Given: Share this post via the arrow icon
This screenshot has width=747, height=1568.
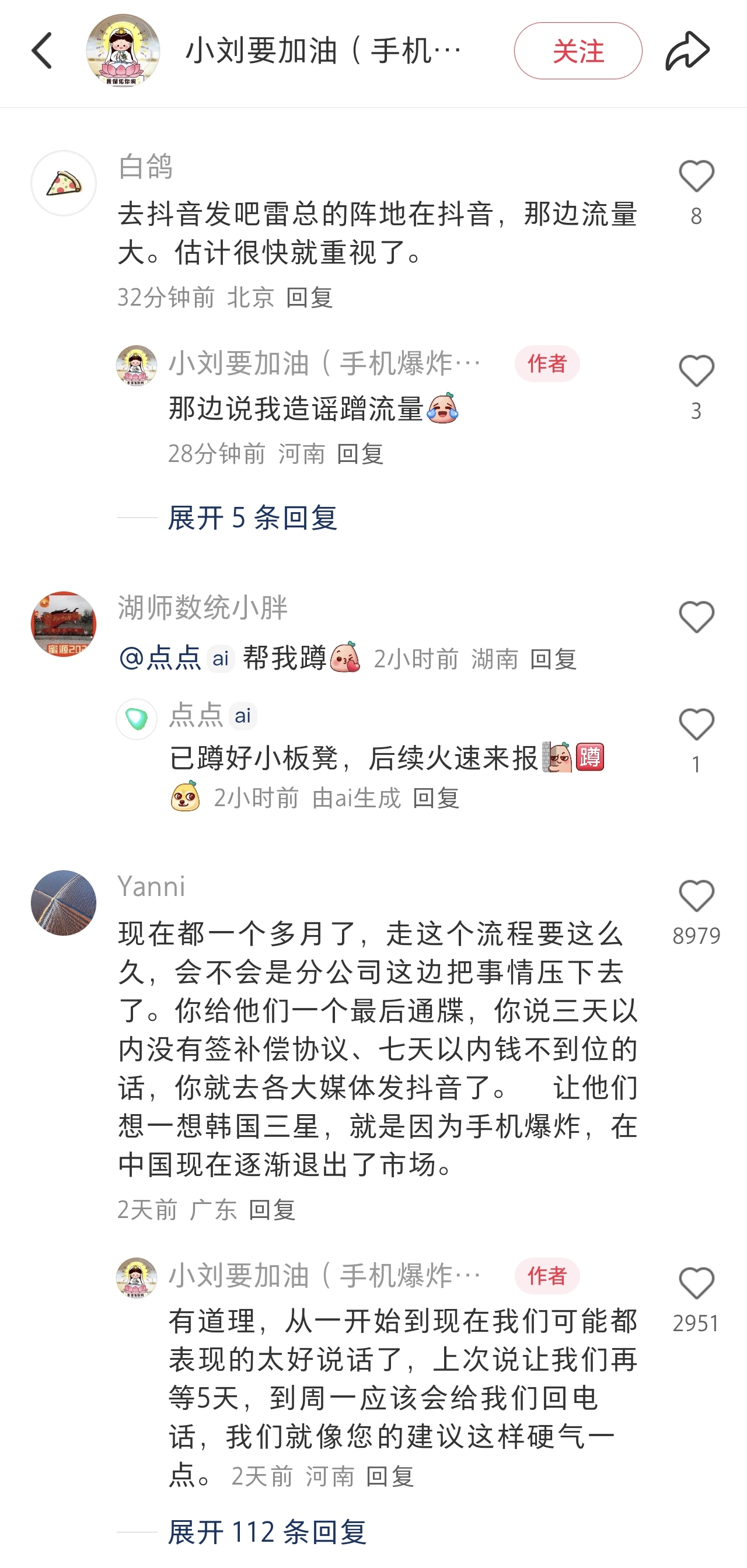Looking at the screenshot, I should [687, 51].
